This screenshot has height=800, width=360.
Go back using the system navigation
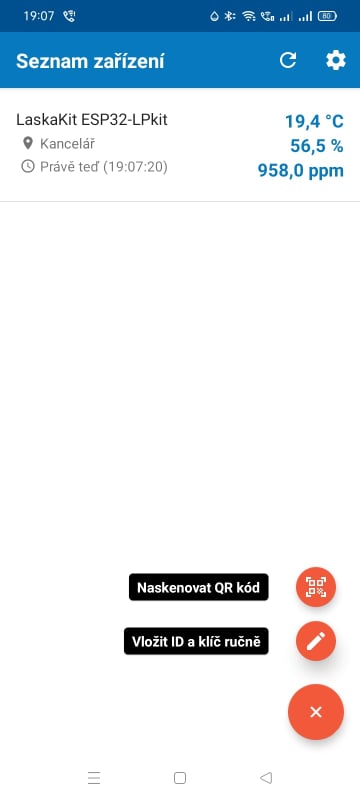point(266,778)
